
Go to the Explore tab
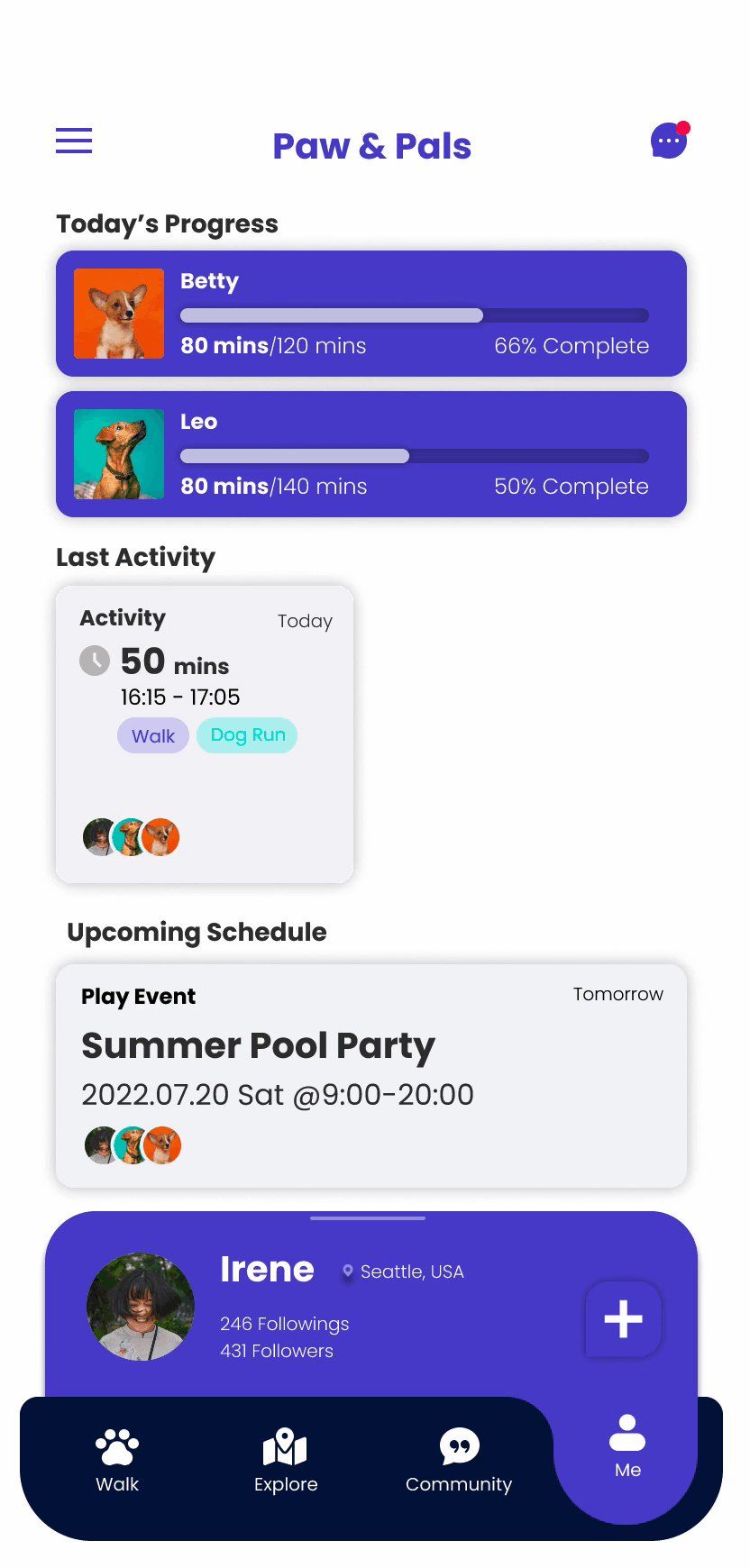click(x=286, y=1460)
